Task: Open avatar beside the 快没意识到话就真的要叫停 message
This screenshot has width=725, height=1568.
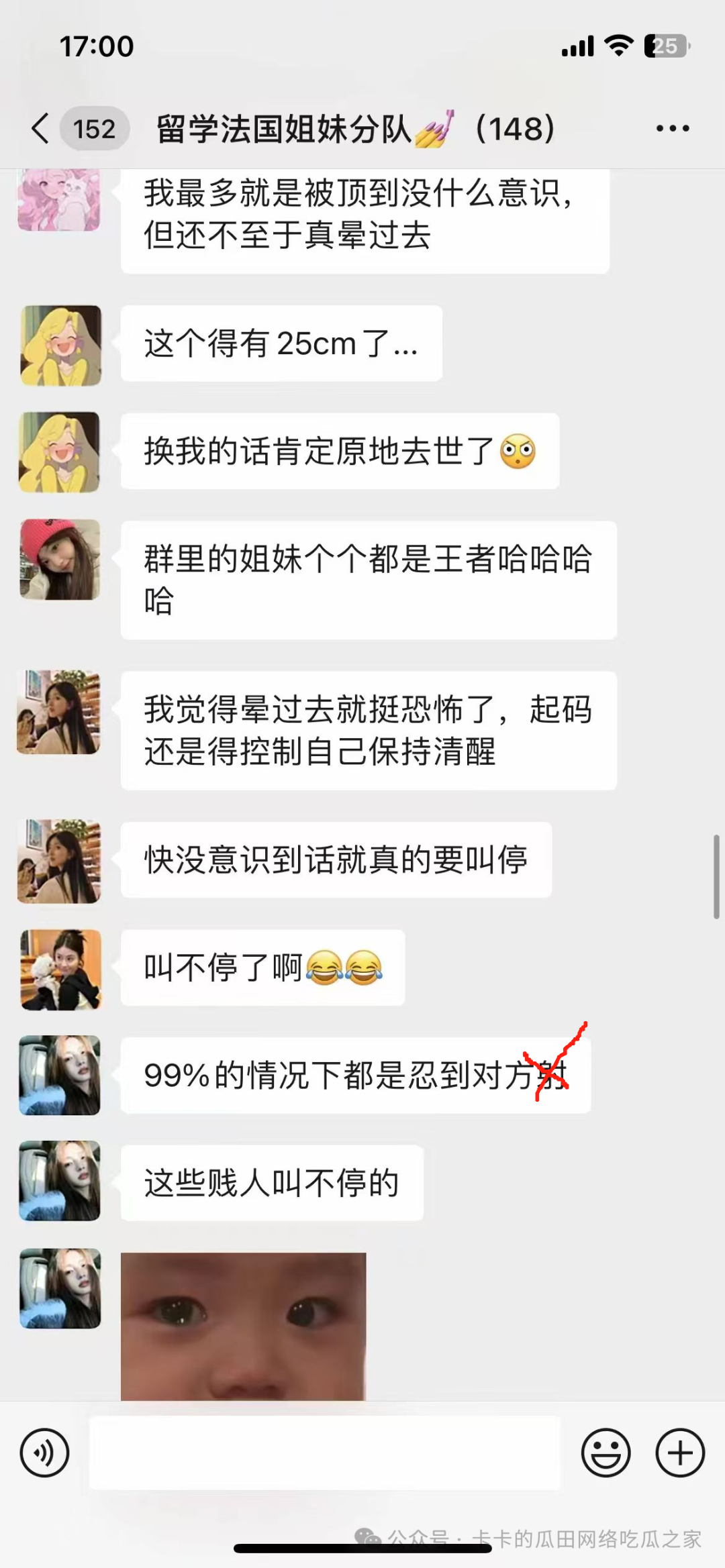Action: 60,861
